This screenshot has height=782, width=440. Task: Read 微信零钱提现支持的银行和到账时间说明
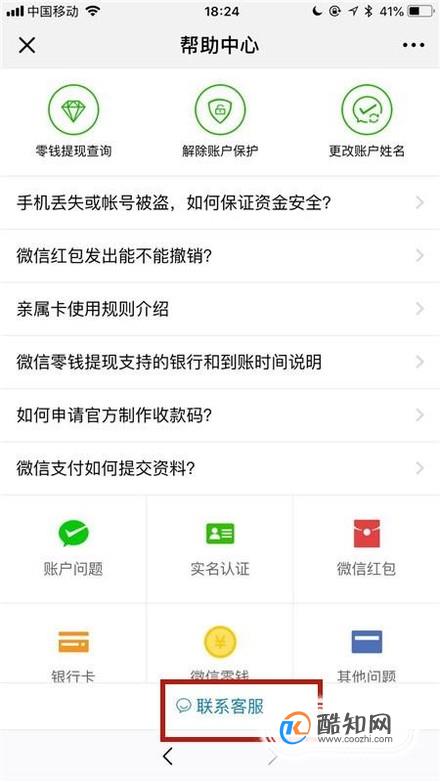pos(220,362)
